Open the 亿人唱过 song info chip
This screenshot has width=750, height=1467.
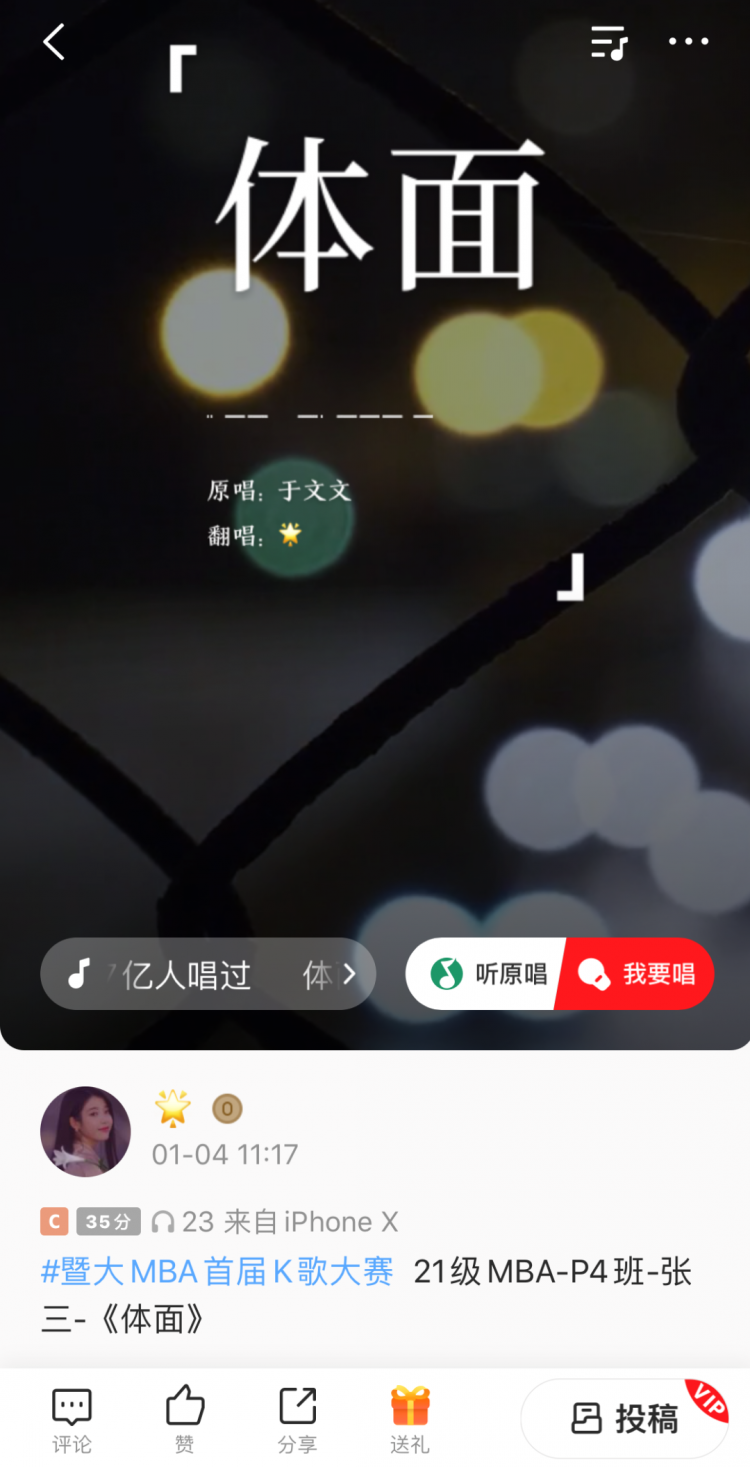(x=208, y=974)
